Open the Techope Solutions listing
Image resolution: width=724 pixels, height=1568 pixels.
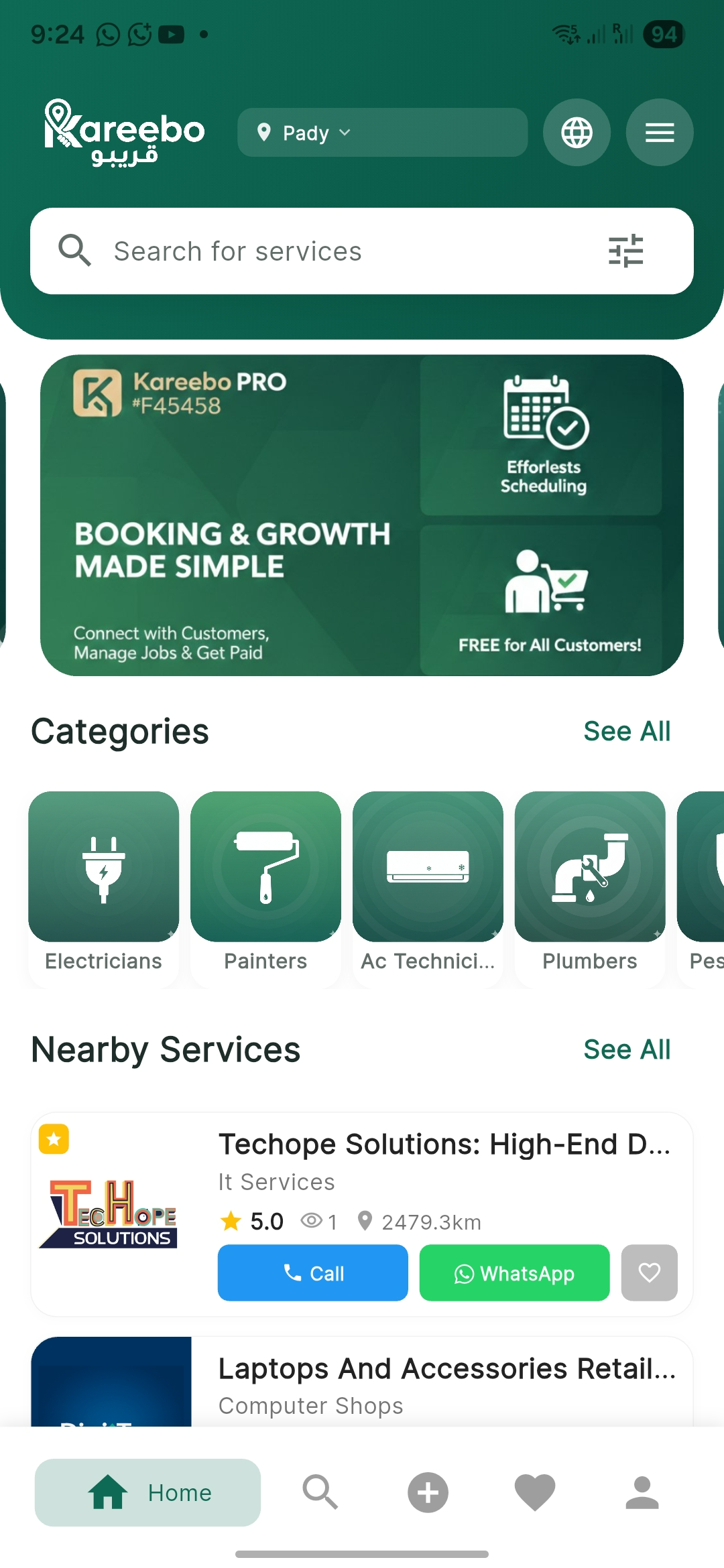point(444,1145)
